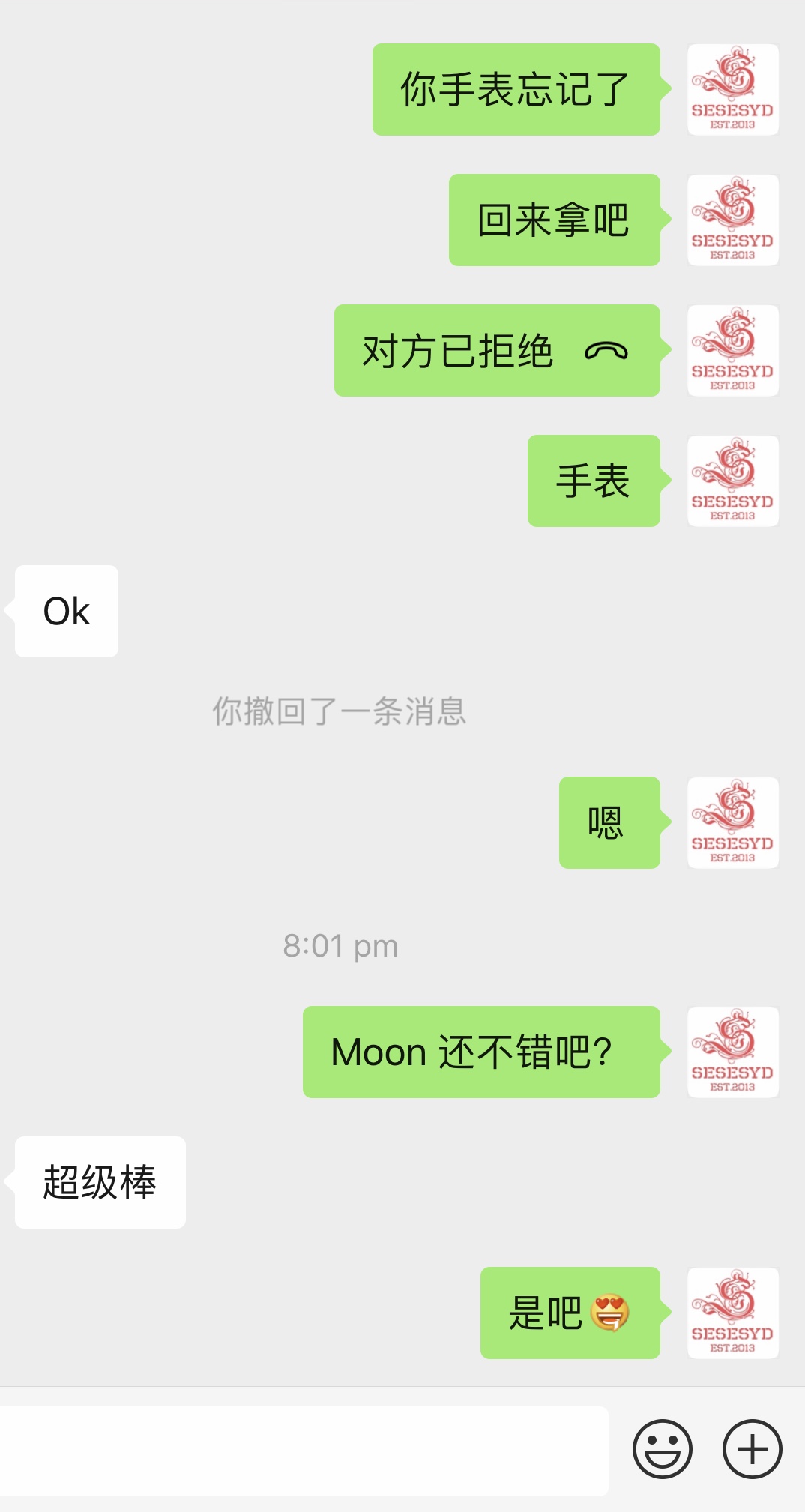Tap the declined call bubble to redial
This screenshot has width=805, height=1512.
tap(496, 351)
